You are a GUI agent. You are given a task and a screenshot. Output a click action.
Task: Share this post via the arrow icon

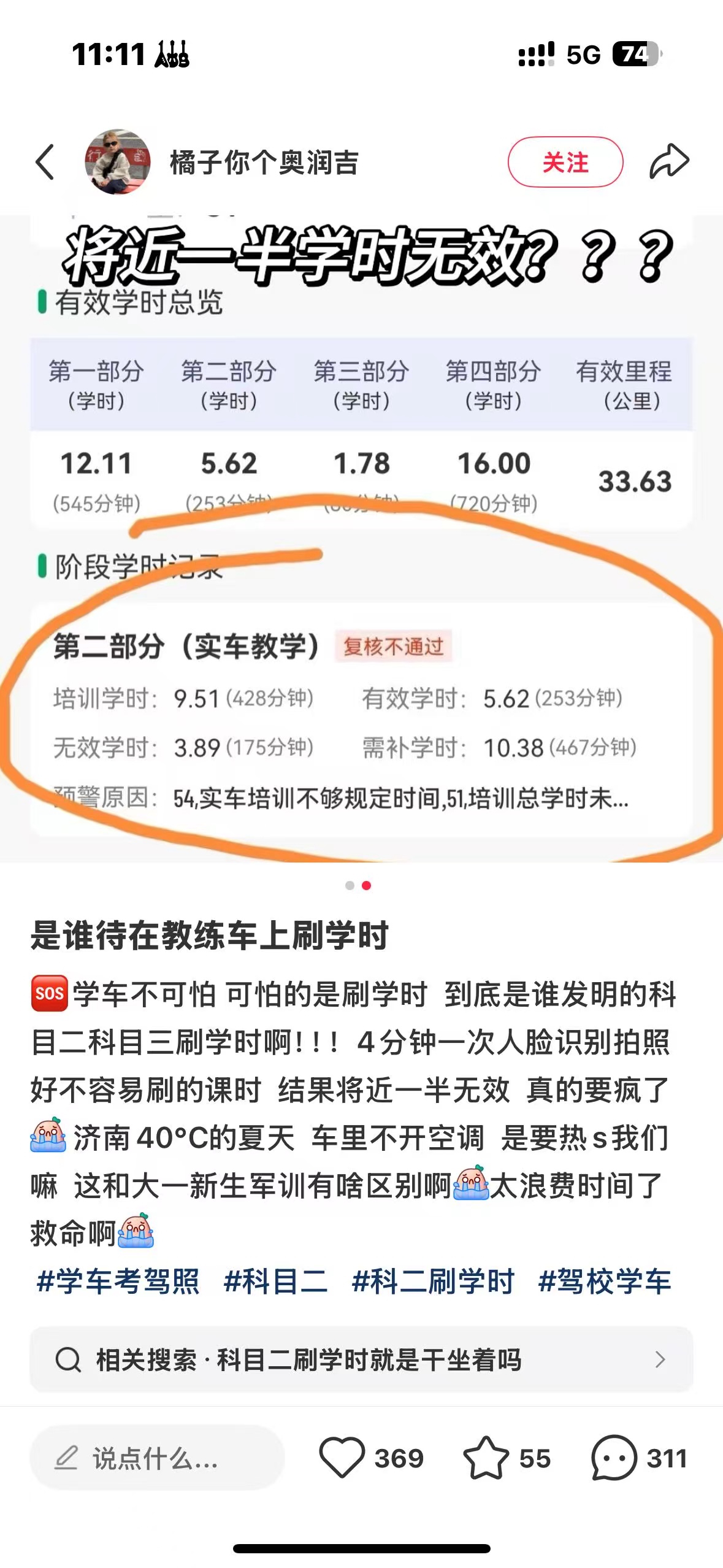669,162
